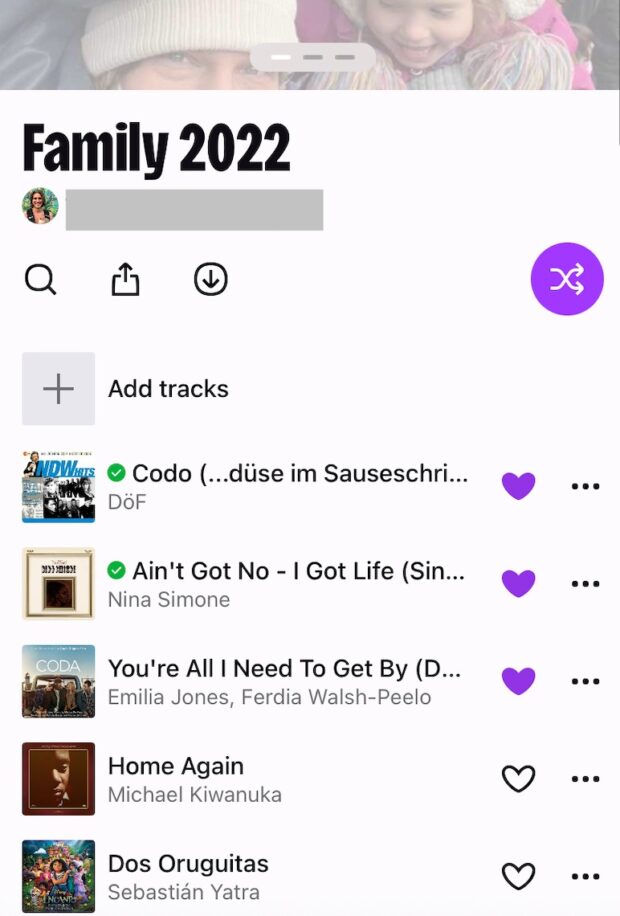The height and width of the screenshot is (916, 620).
Task: Unlike You're All I Need To Get By
Action: (518, 681)
